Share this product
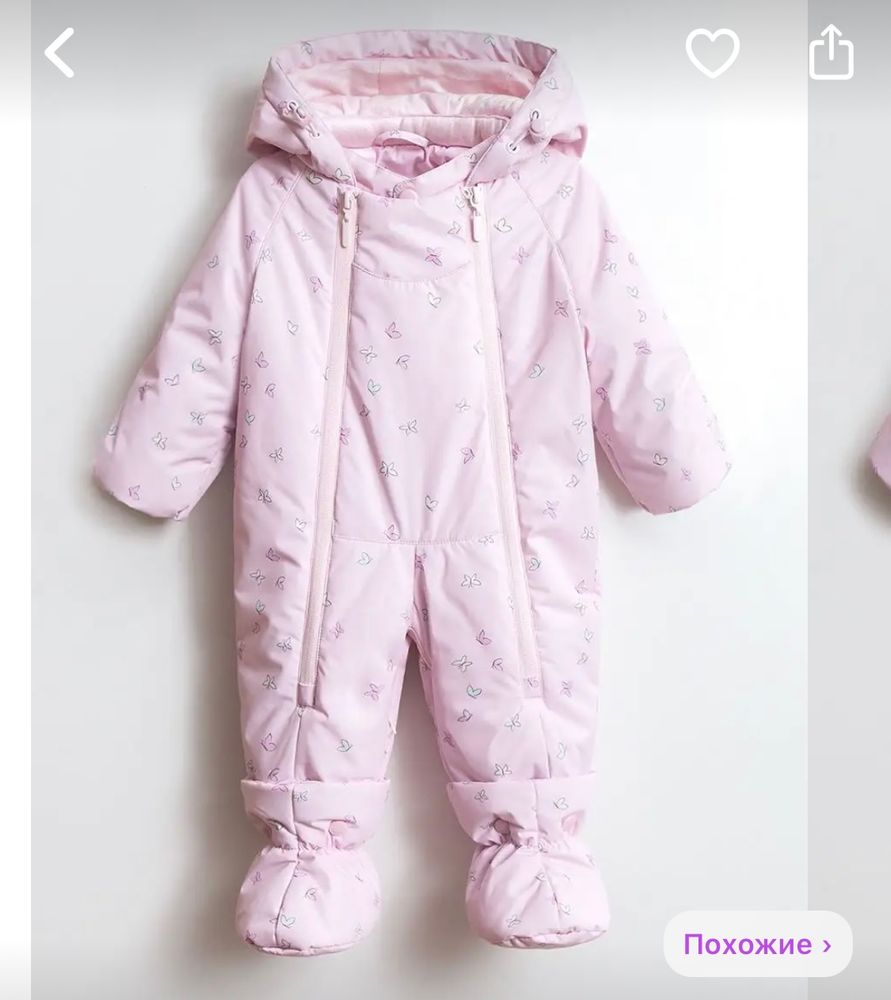The image size is (891, 1000). (832, 53)
